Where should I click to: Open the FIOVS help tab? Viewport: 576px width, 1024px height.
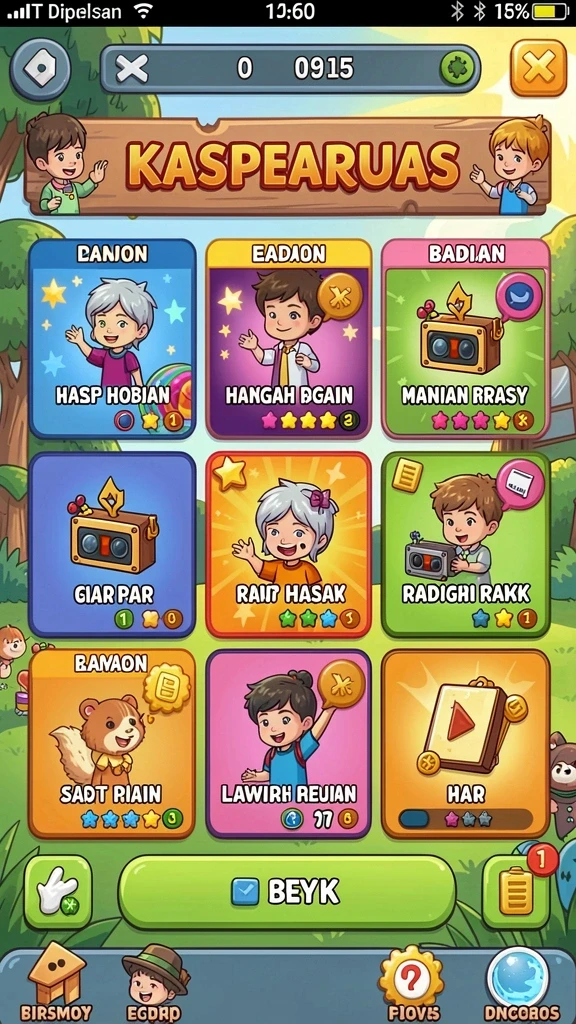click(411, 983)
